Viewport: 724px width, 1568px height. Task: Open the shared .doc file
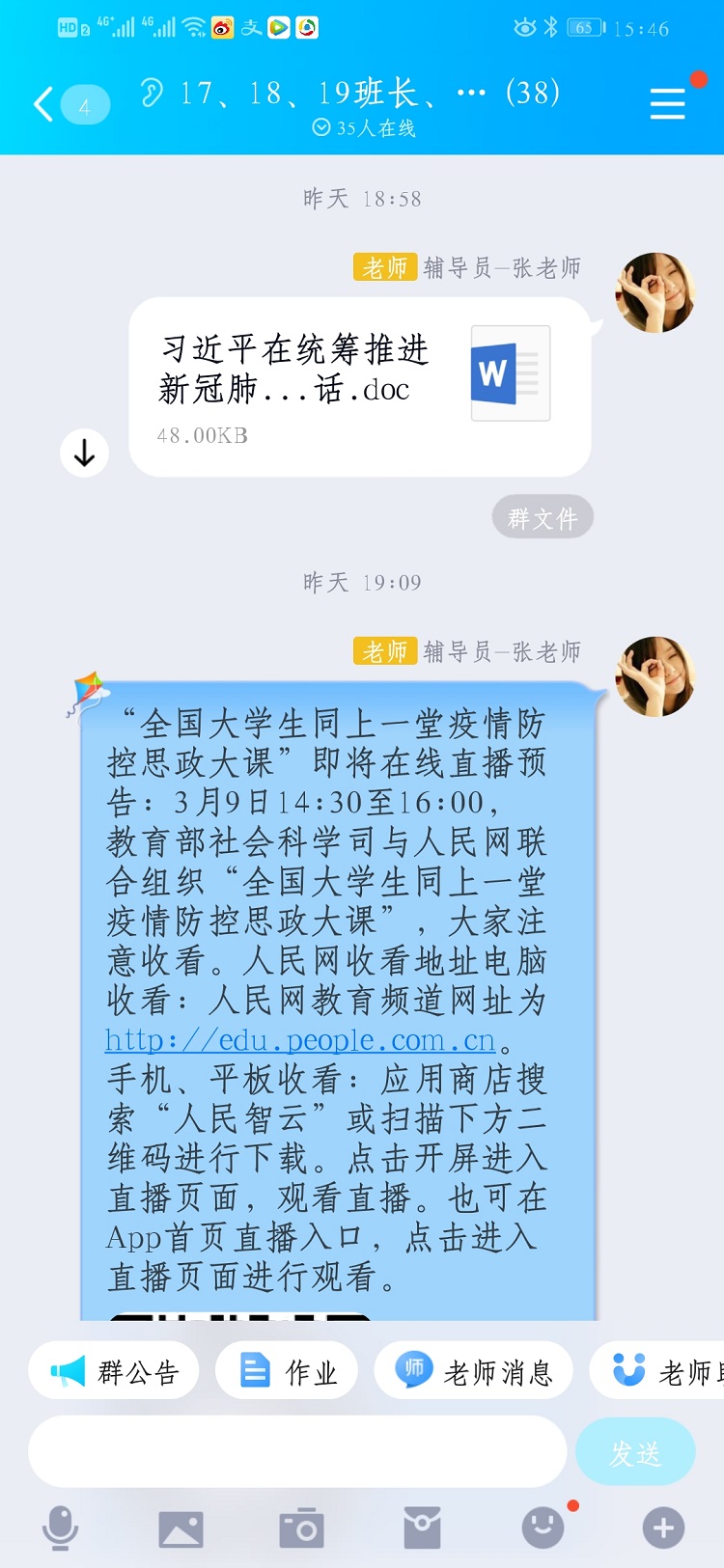click(x=359, y=386)
